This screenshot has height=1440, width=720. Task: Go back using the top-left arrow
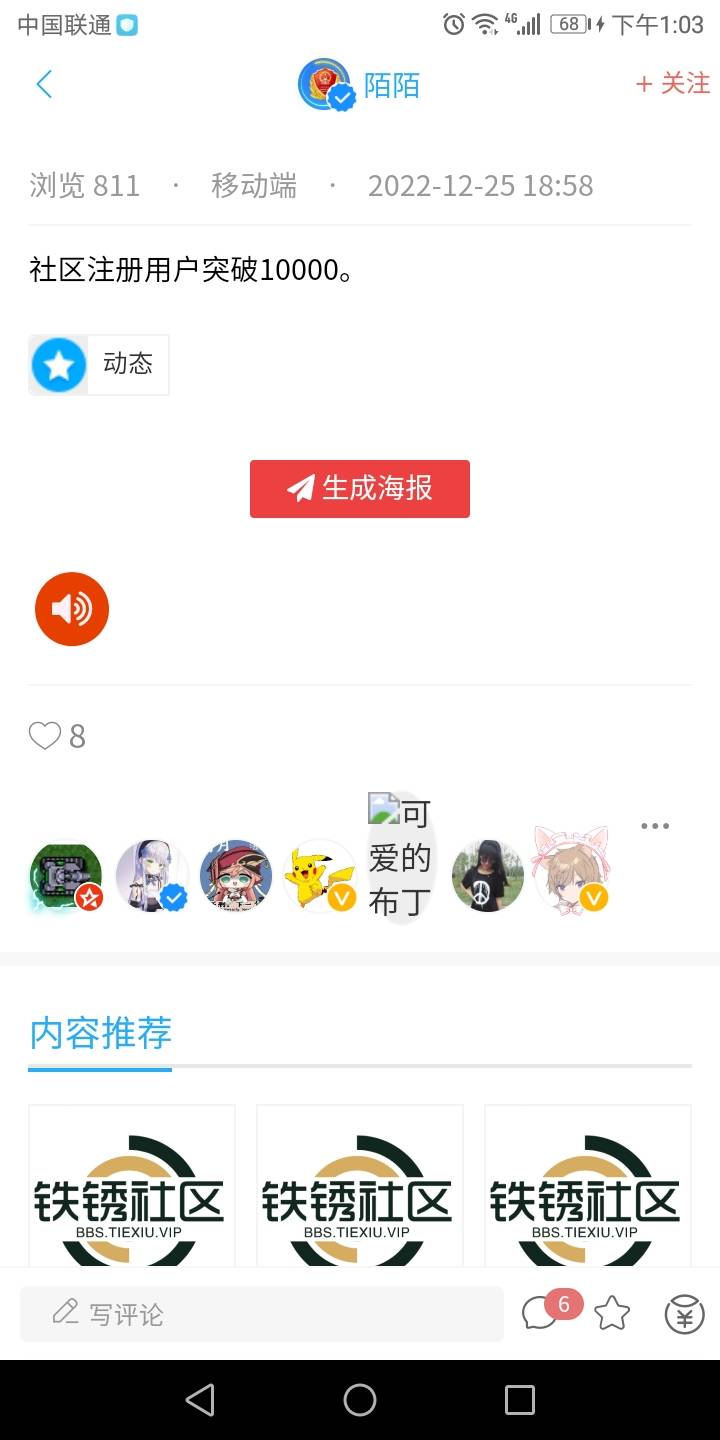click(x=44, y=84)
